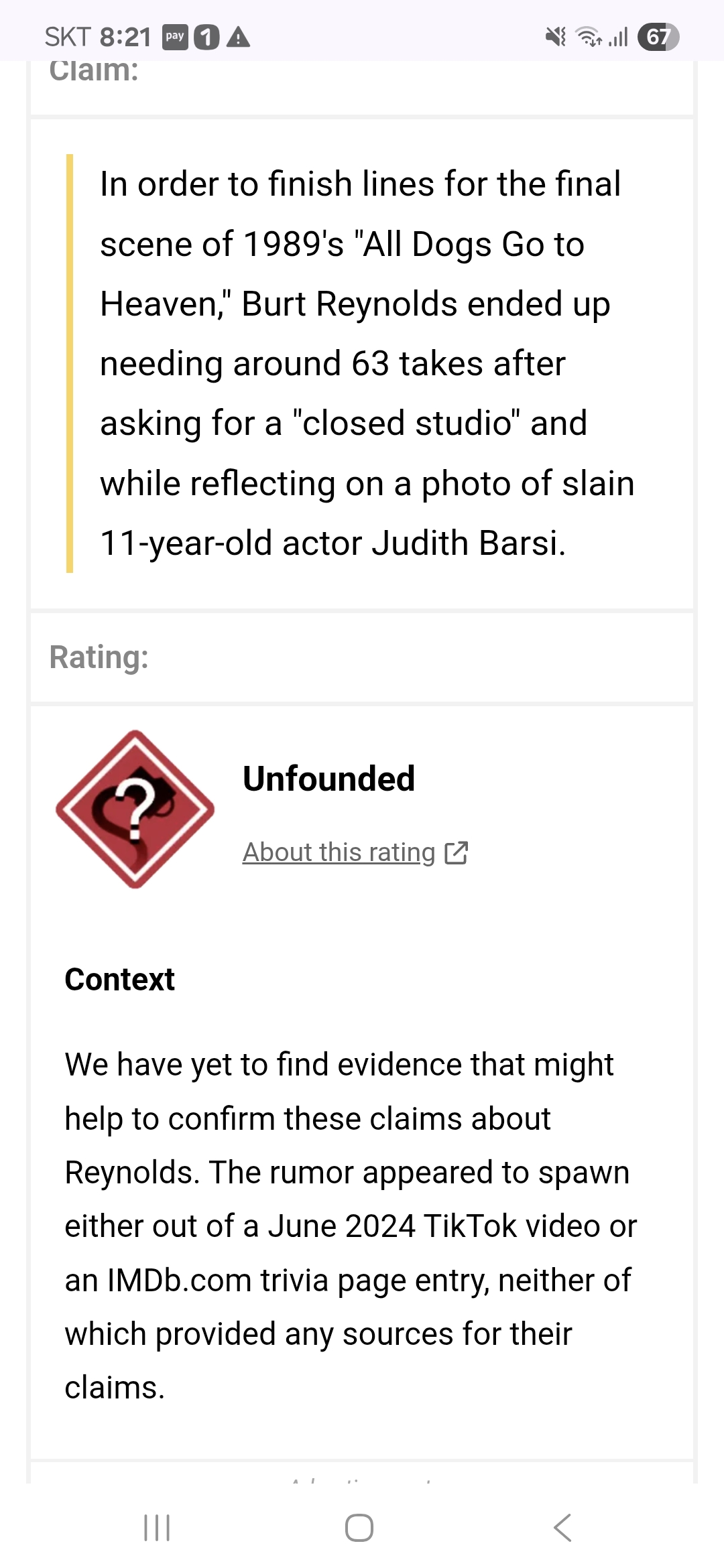Open the recent apps view

click(158, 1528)
